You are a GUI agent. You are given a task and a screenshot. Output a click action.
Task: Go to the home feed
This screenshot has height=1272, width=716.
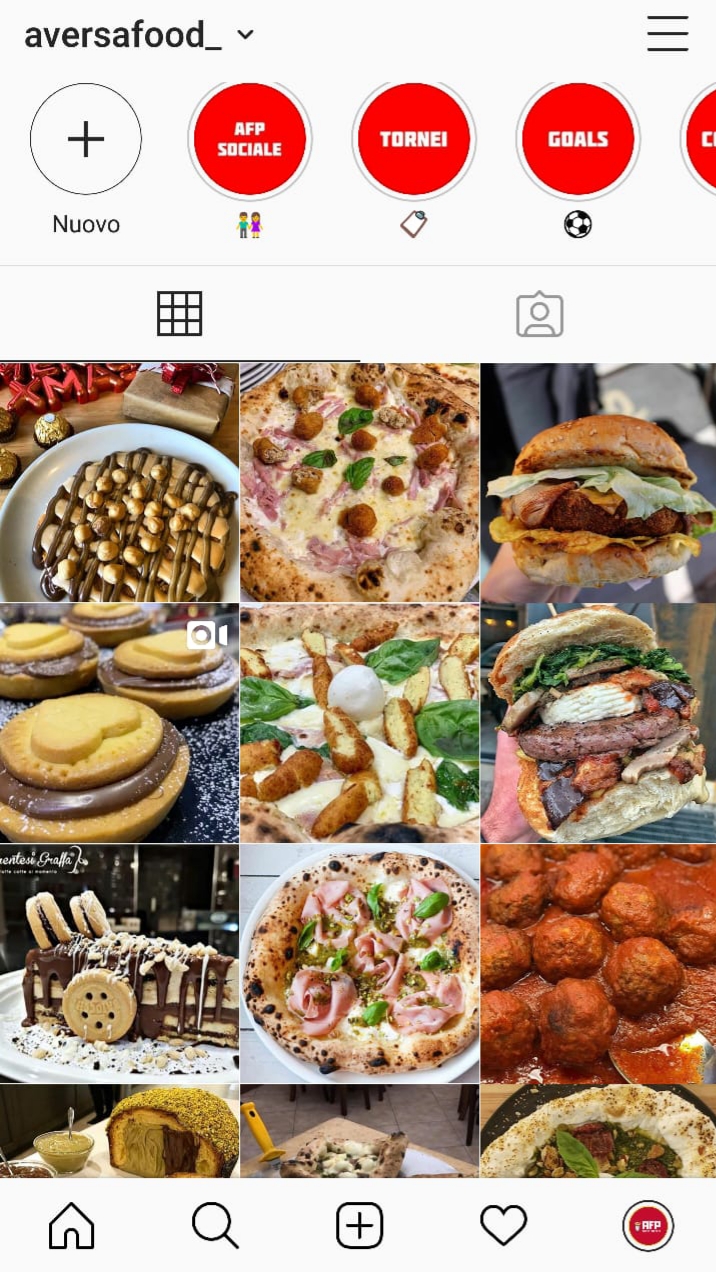point(72,1225)
